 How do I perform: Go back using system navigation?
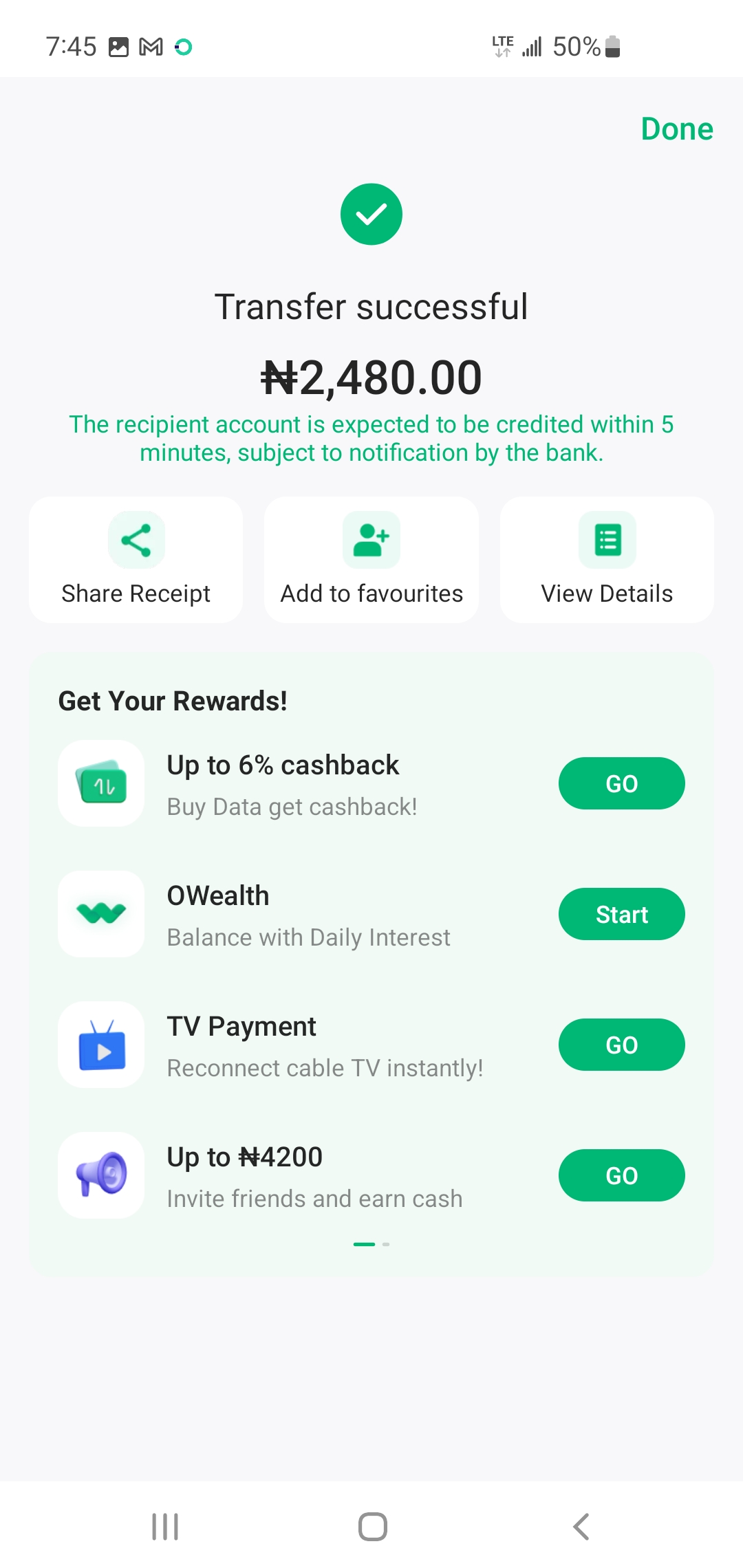[x=581, y=1527]
